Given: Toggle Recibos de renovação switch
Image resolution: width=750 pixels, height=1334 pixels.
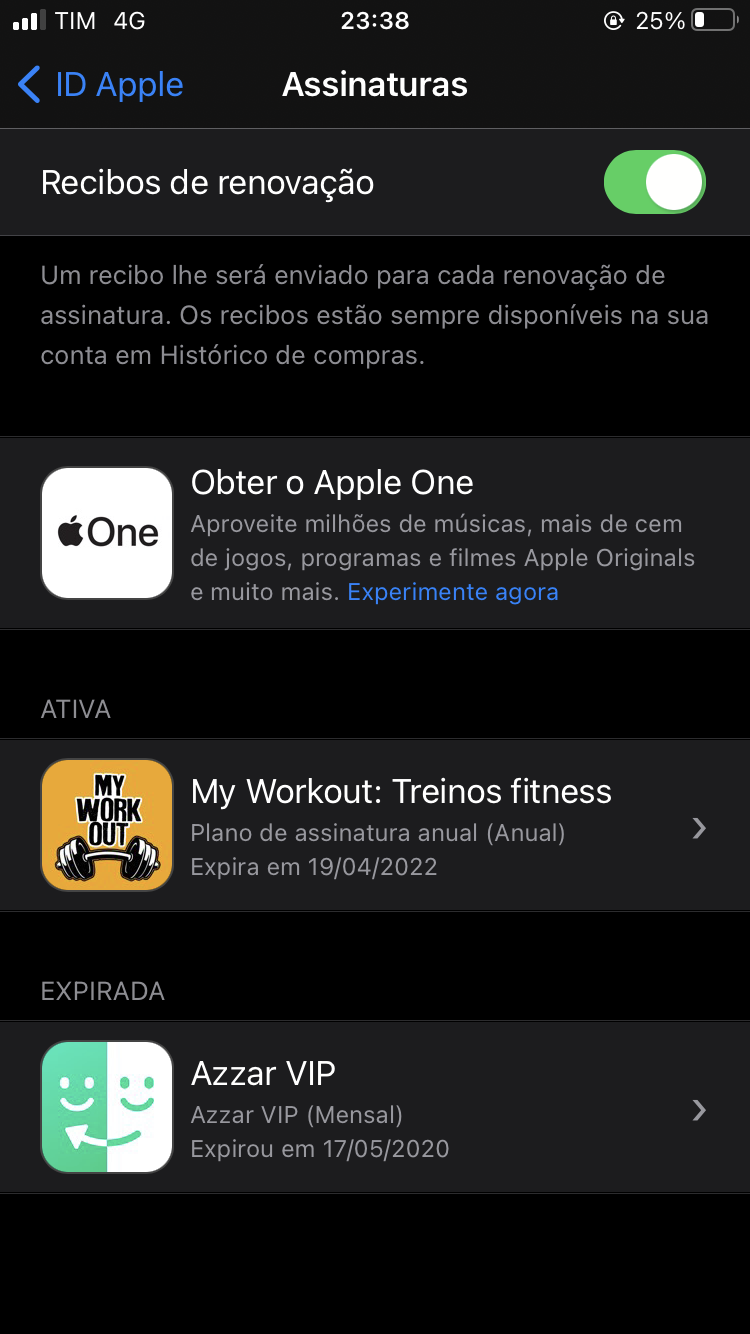Looking at the screenshot, I should (x=655, y=182).
